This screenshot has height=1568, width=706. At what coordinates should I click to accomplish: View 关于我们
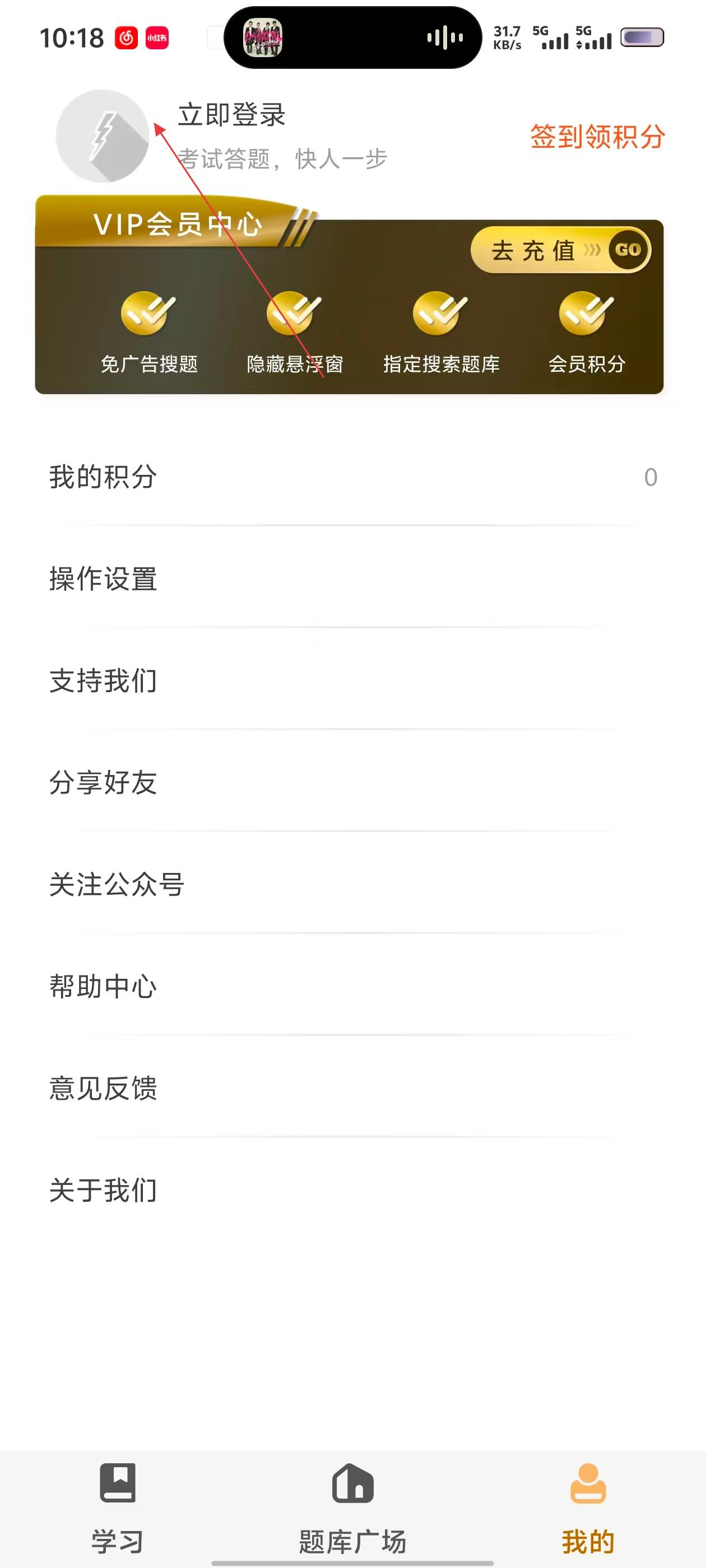tap(104, 1190)
